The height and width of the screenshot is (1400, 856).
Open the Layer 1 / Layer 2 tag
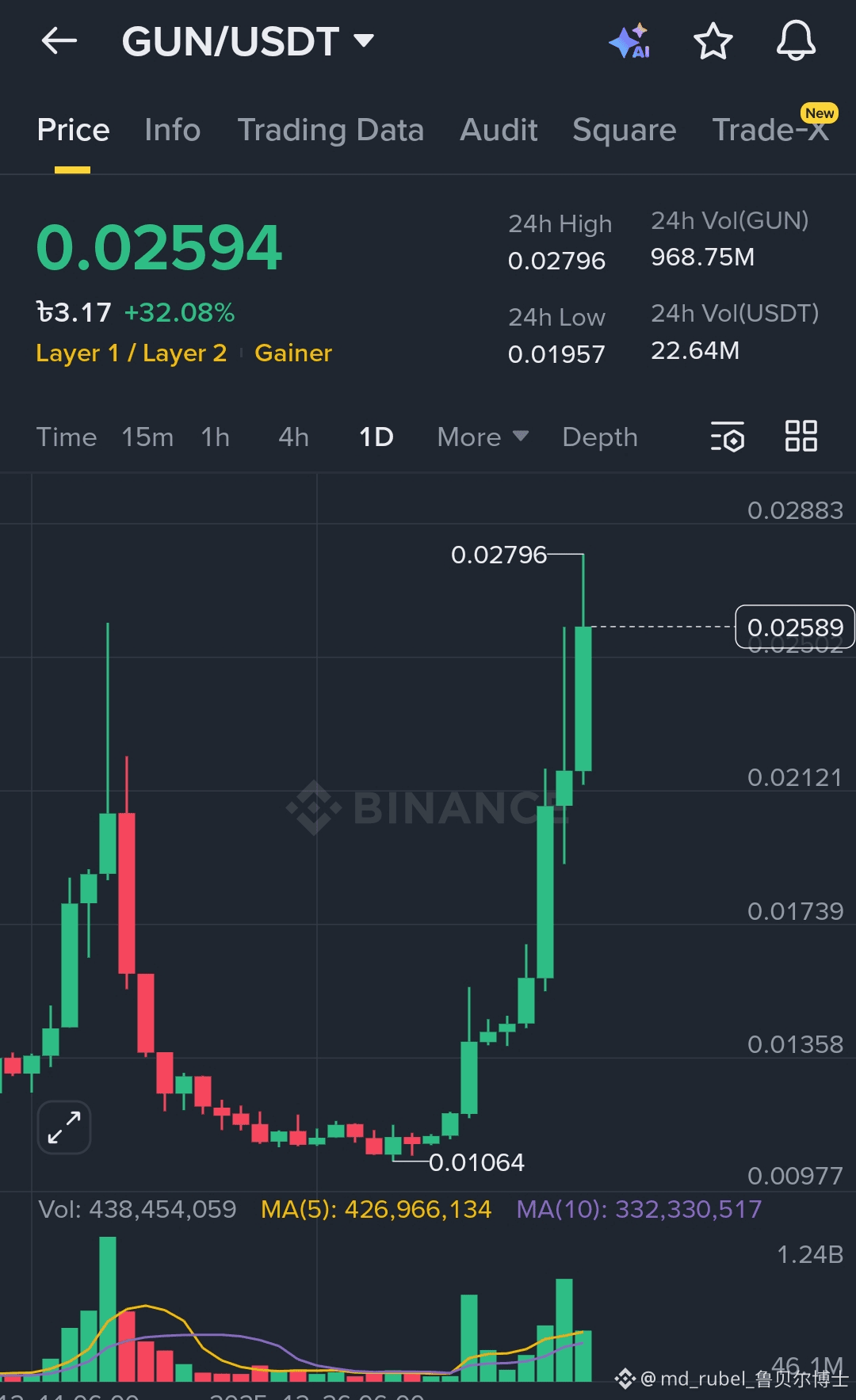(132, 353)
